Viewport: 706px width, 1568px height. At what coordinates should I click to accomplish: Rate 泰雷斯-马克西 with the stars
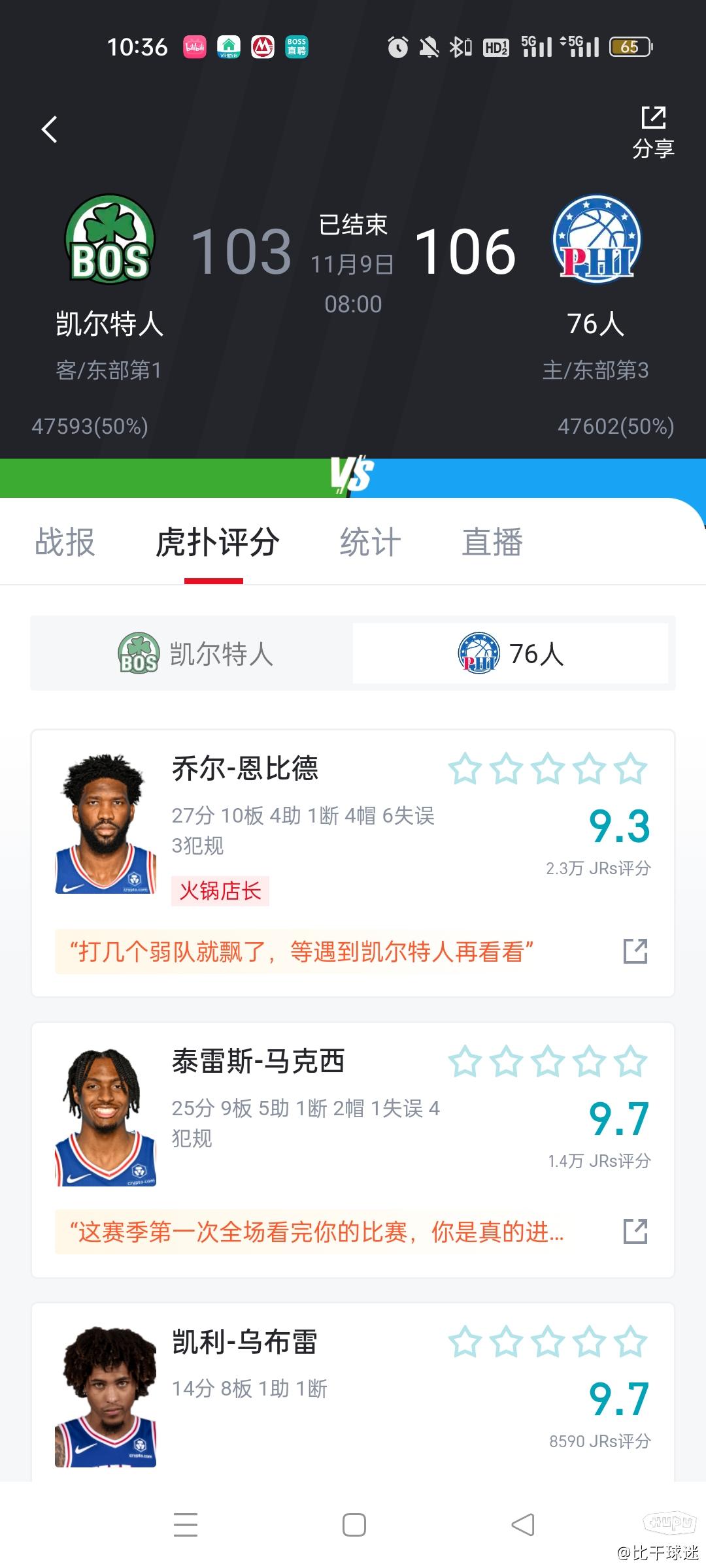click(x=548, y=1062)
